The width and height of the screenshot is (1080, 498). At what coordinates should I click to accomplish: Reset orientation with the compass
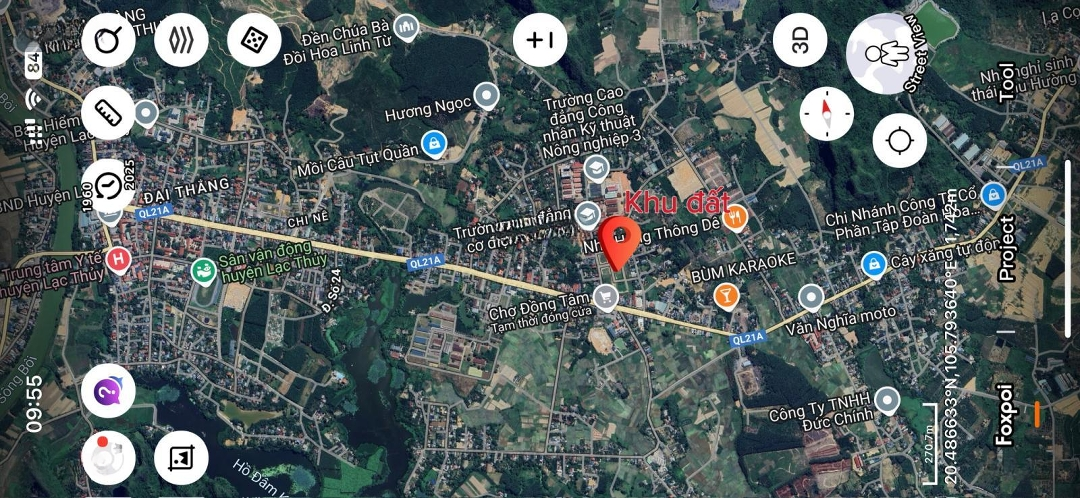827,114
